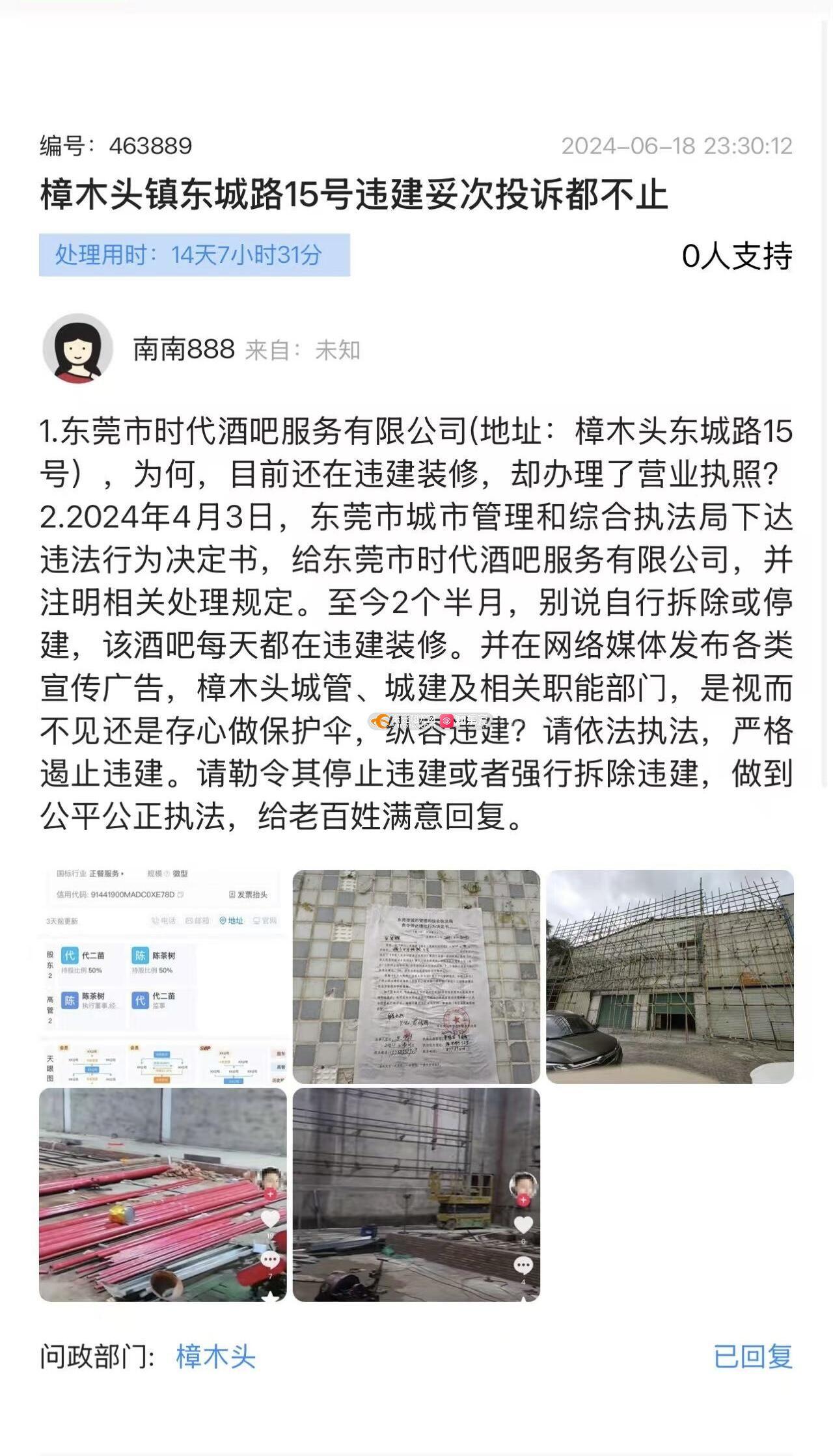Open 南南888's profile avatar
Image resolution: width=833 pixels, height=1456 pixels.
point(77,349)
